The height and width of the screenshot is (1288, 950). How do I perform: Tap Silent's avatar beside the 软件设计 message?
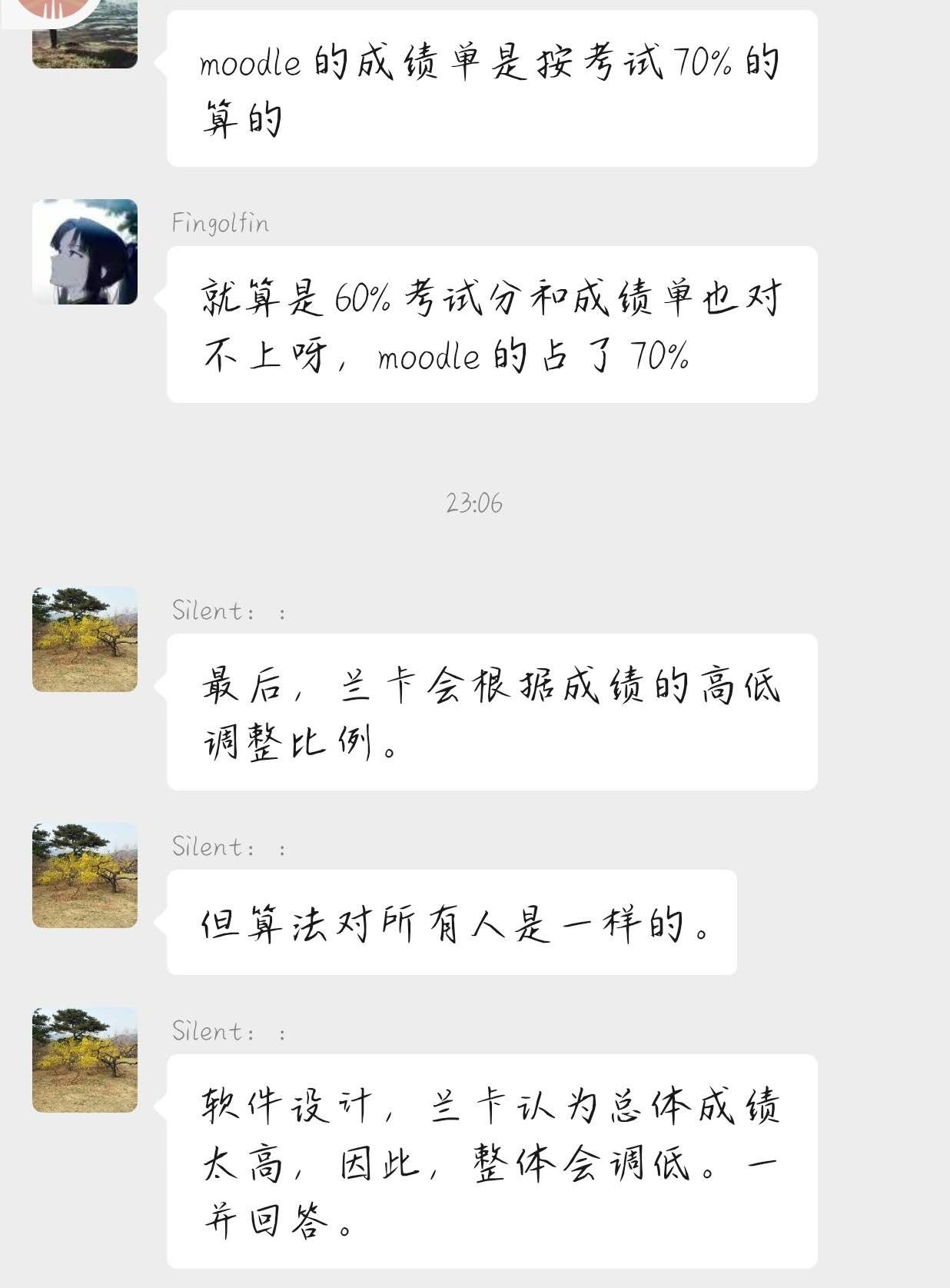[x=85, y=1060]
